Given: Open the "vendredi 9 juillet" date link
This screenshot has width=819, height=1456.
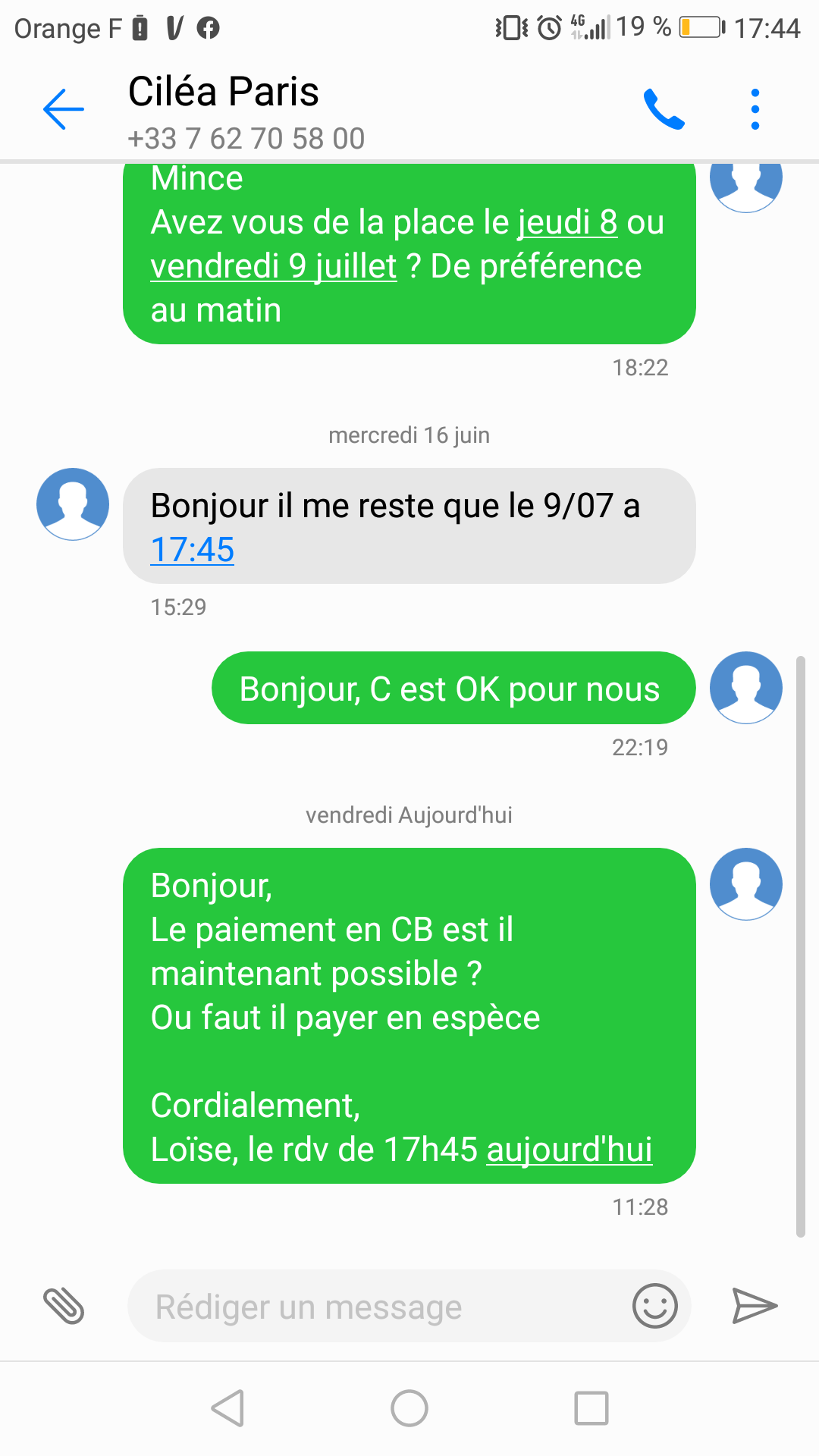Looking at the screenshot, I should click(x=273, y=267).
